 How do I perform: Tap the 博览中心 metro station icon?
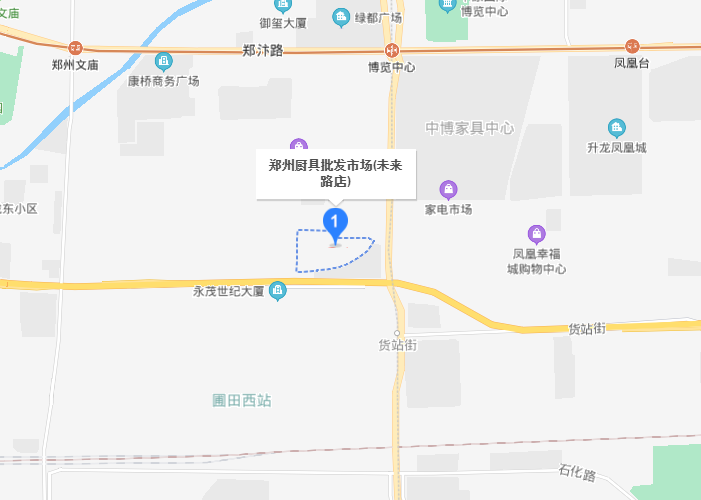pos(391,50)
